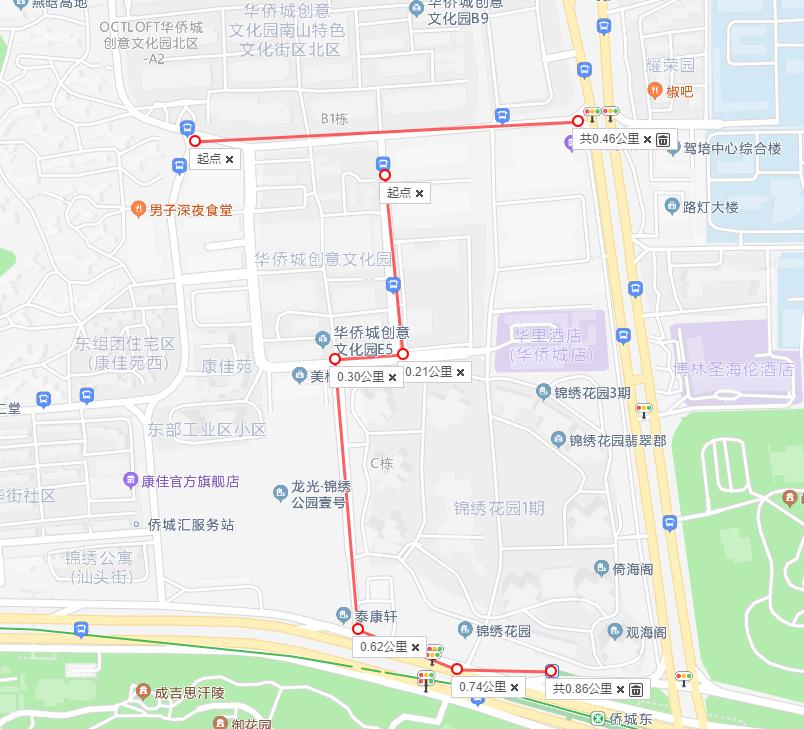Open the 侨城东 subway station marker

598,718
